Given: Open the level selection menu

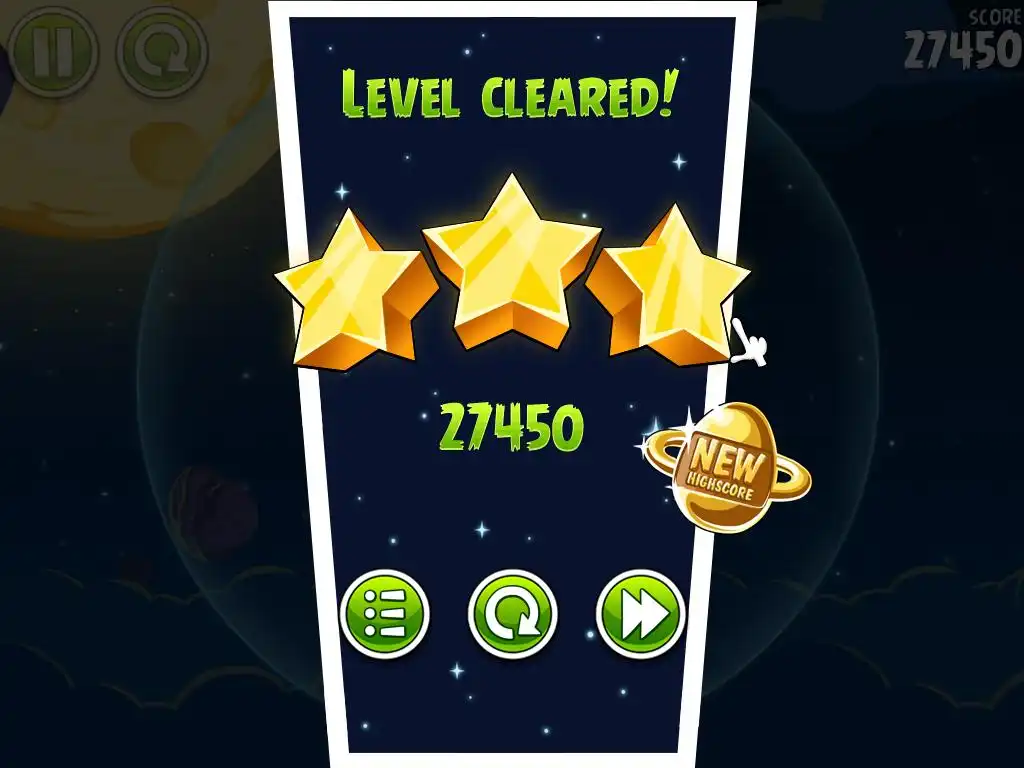Looking at the screenshot, I should [385, 613].
